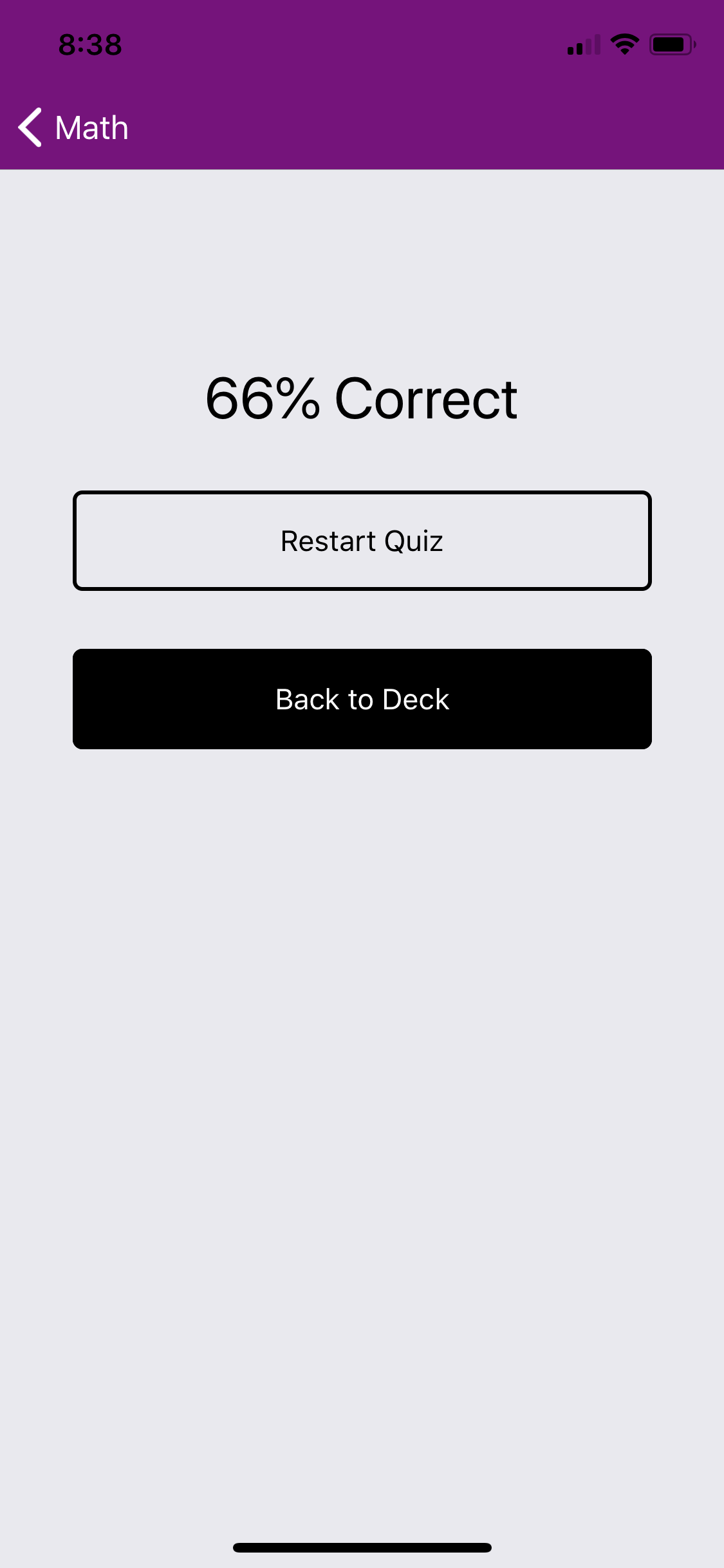The width and height of the screenshot is (724, 1568).
Task: Tap the home indicator bar at bottom
Action: [362, 1548]
